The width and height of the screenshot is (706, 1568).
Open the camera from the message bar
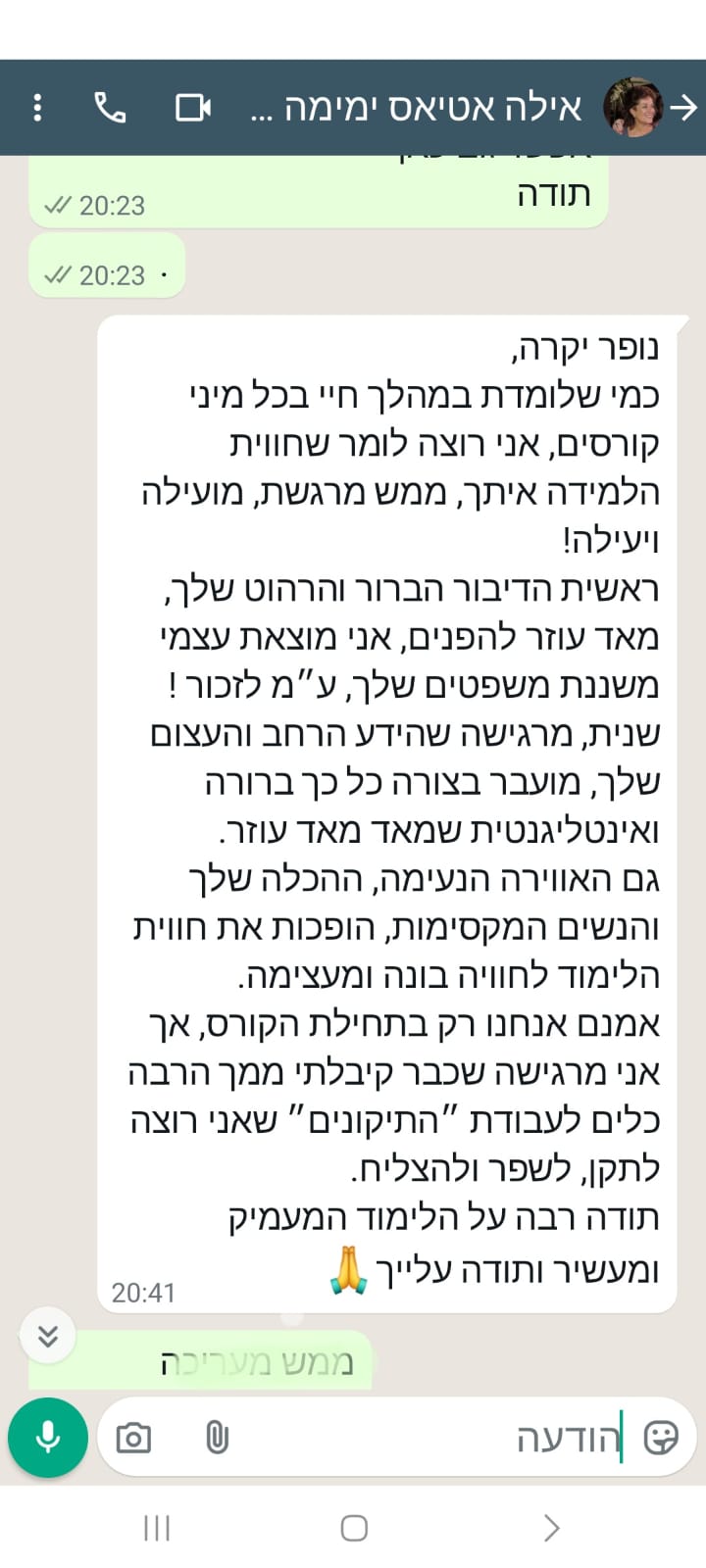pos(133,1438)
